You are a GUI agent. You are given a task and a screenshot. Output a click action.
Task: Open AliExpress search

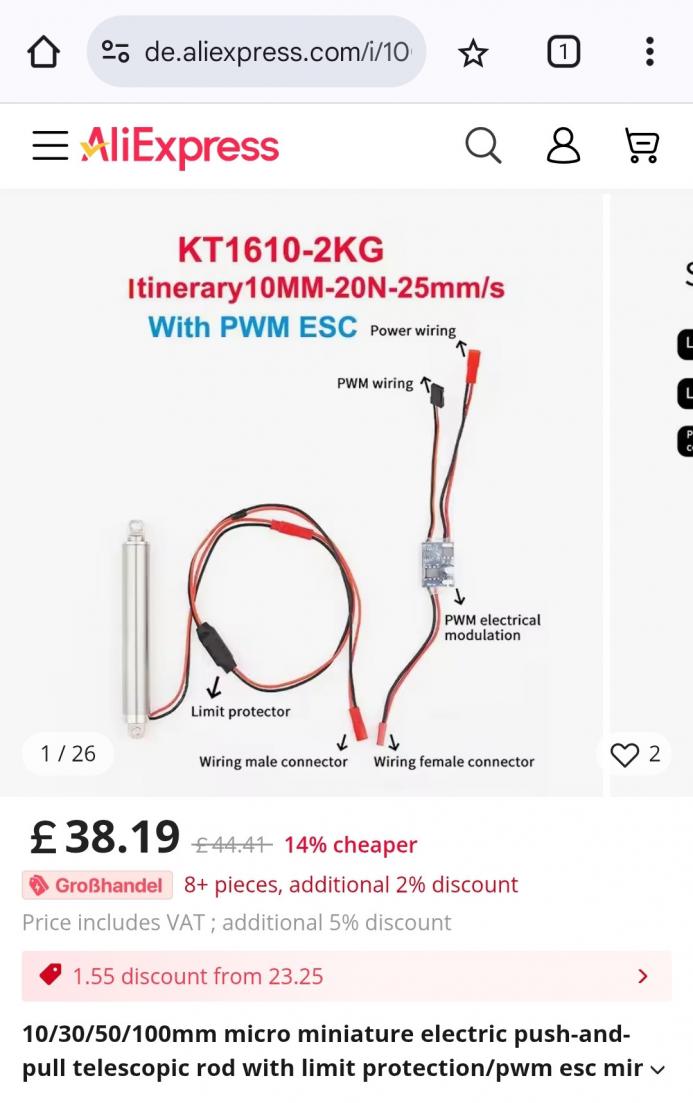pos(483,146)
